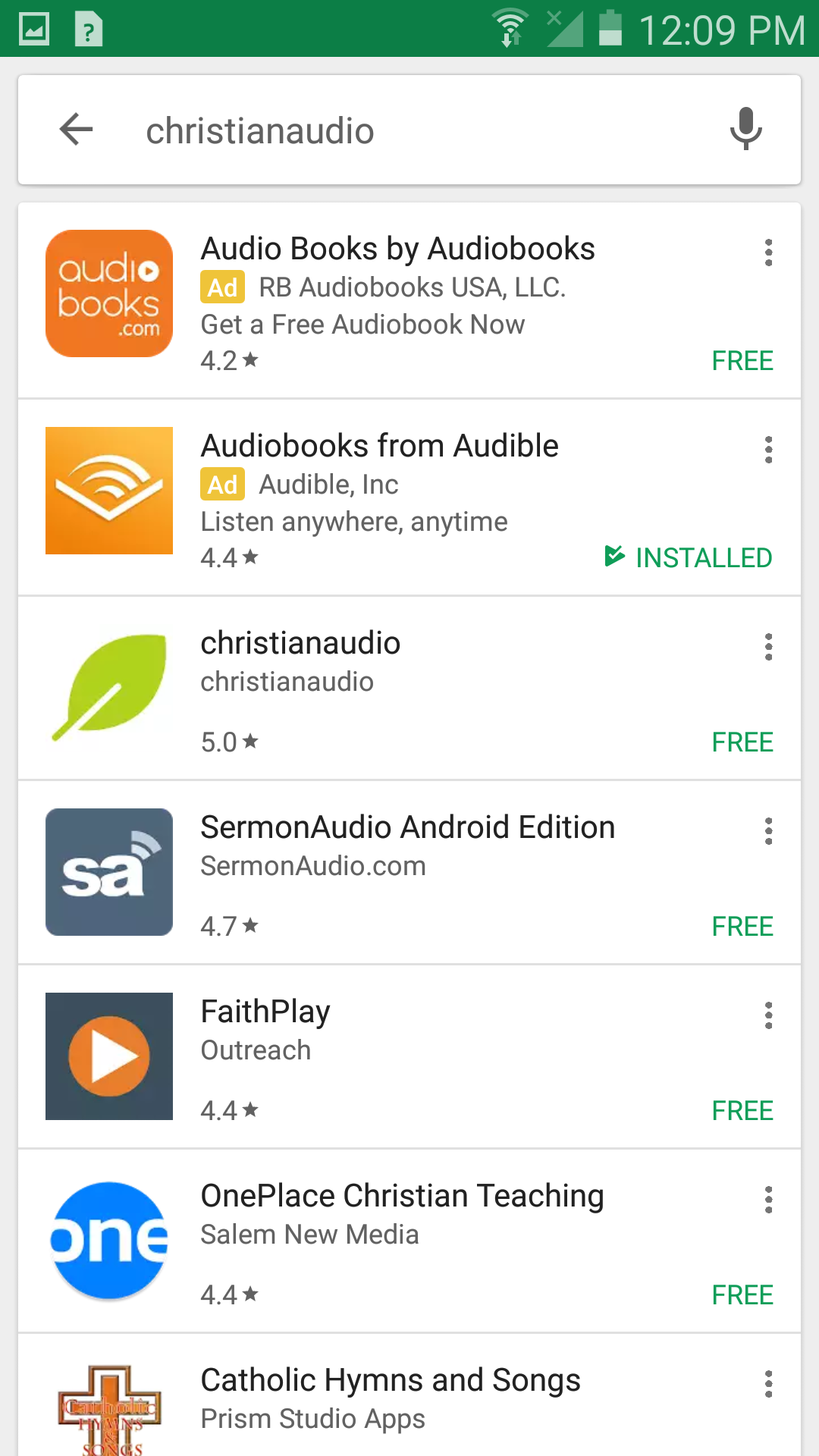Open the christianaudio app result
Screen dimensions: 819x1456
coord(409,689)
